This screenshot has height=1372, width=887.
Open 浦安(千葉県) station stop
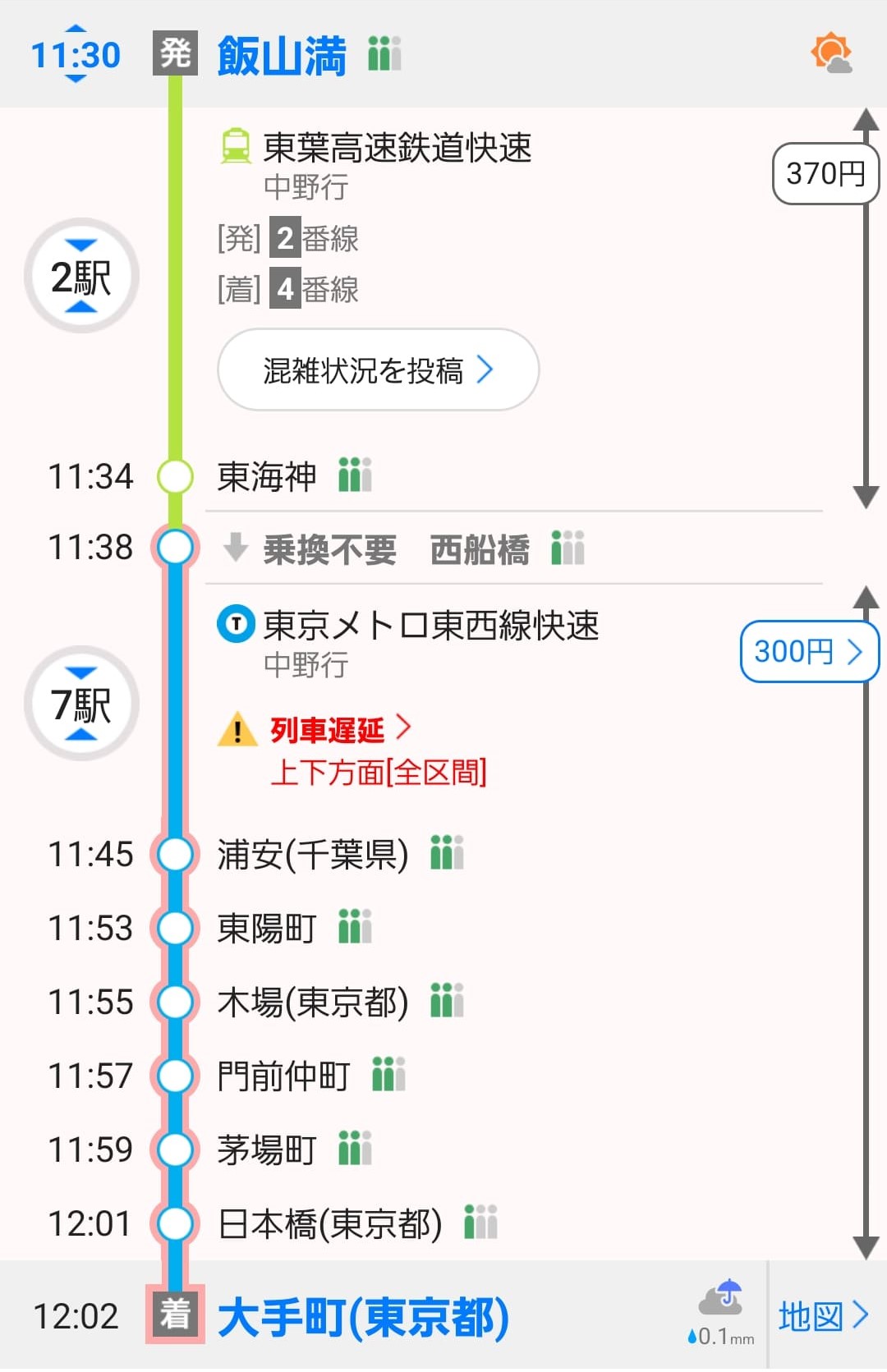pos(312,855)
